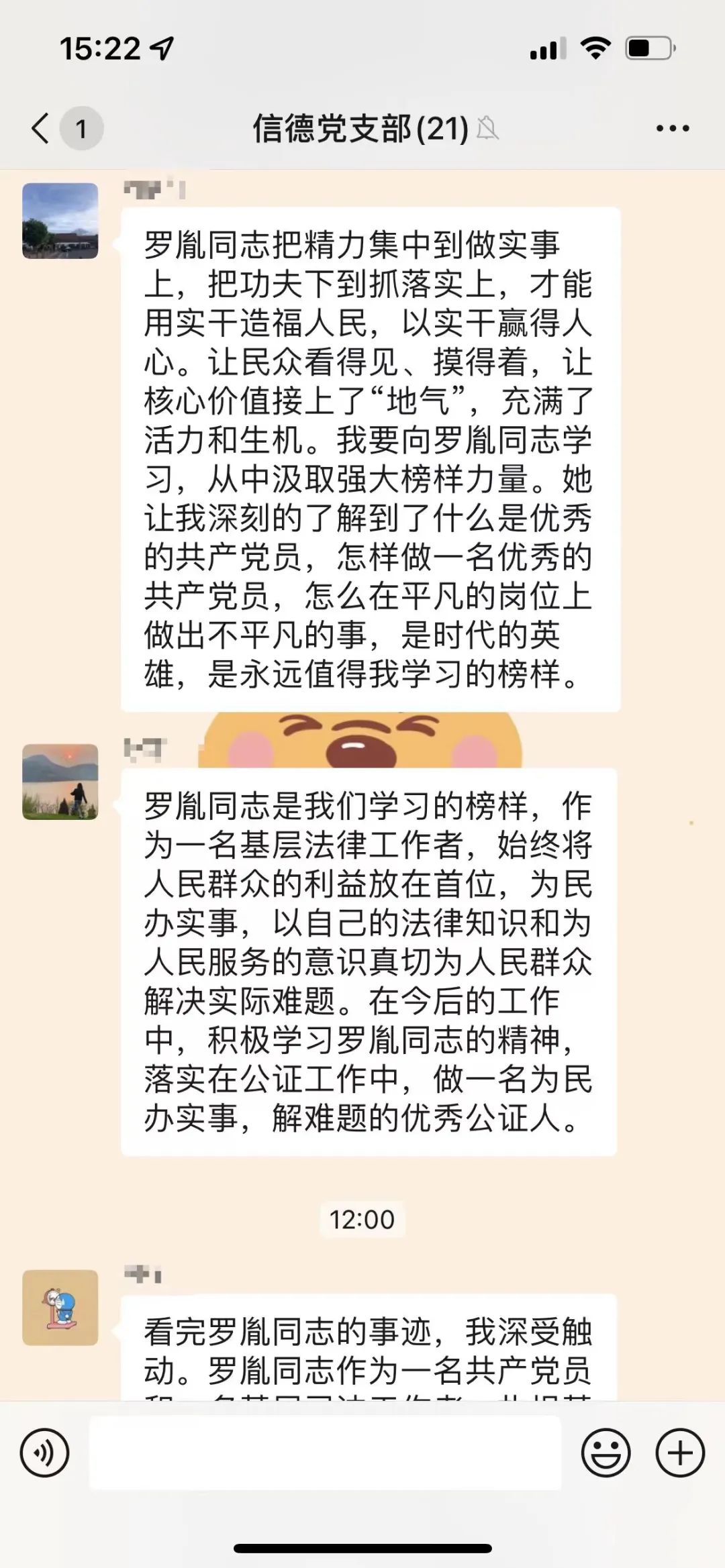Open the emoji sticker picker
Screen dimensions: 725x1568
pyautogui.click(x=606, y=1453)
